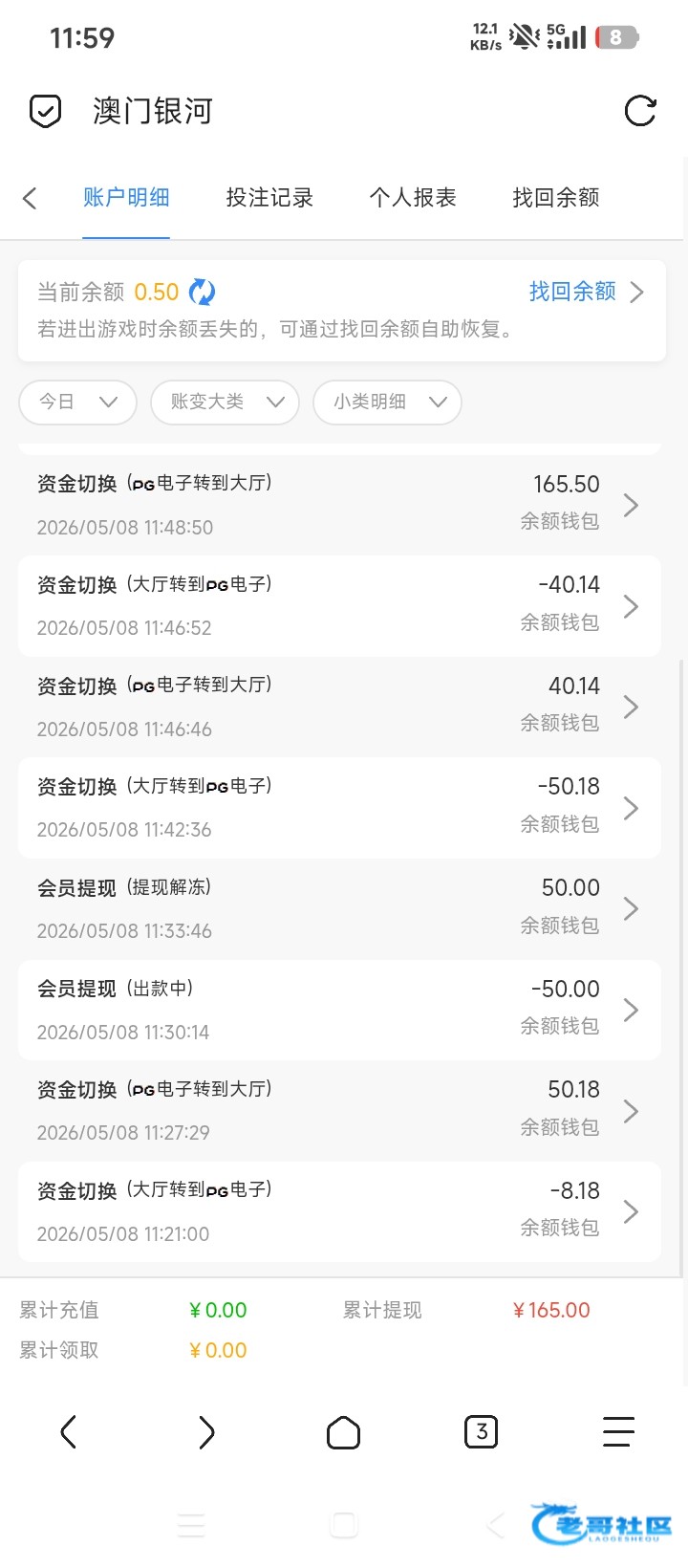This screenshot has height=1568, width=688.
Task: Go back using the arrow beside 账户明细
Action: (x=30, y=198)
